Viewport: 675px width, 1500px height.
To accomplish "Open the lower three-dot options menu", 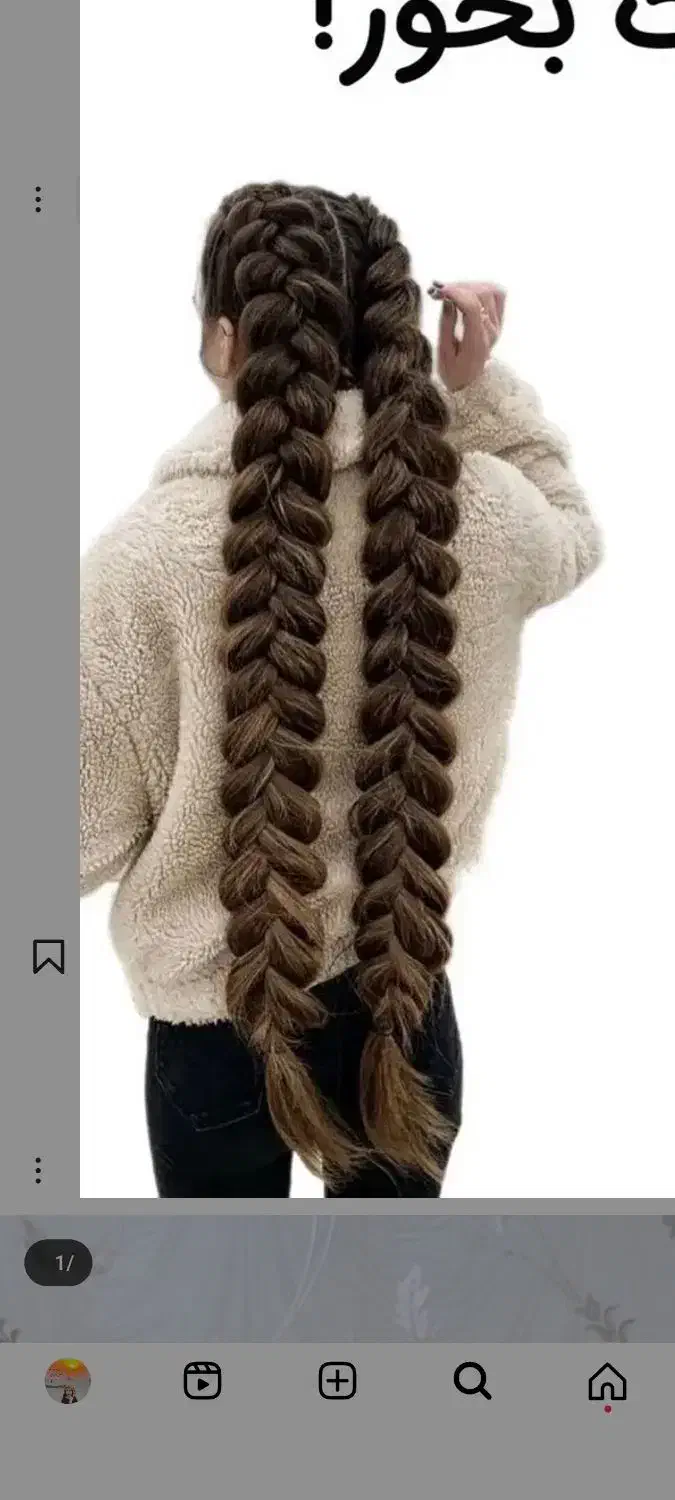I will coord(38,1170).
